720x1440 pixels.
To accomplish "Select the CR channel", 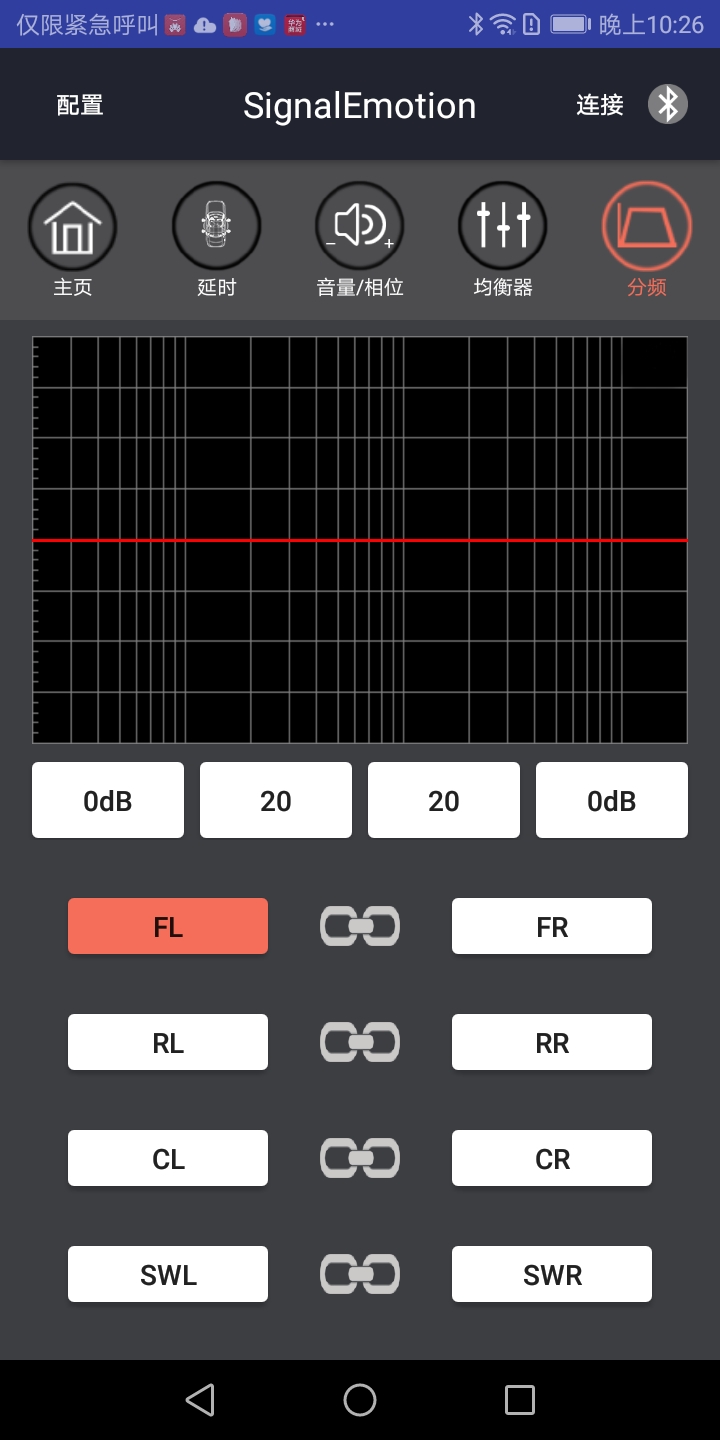I will point(552,1158).
